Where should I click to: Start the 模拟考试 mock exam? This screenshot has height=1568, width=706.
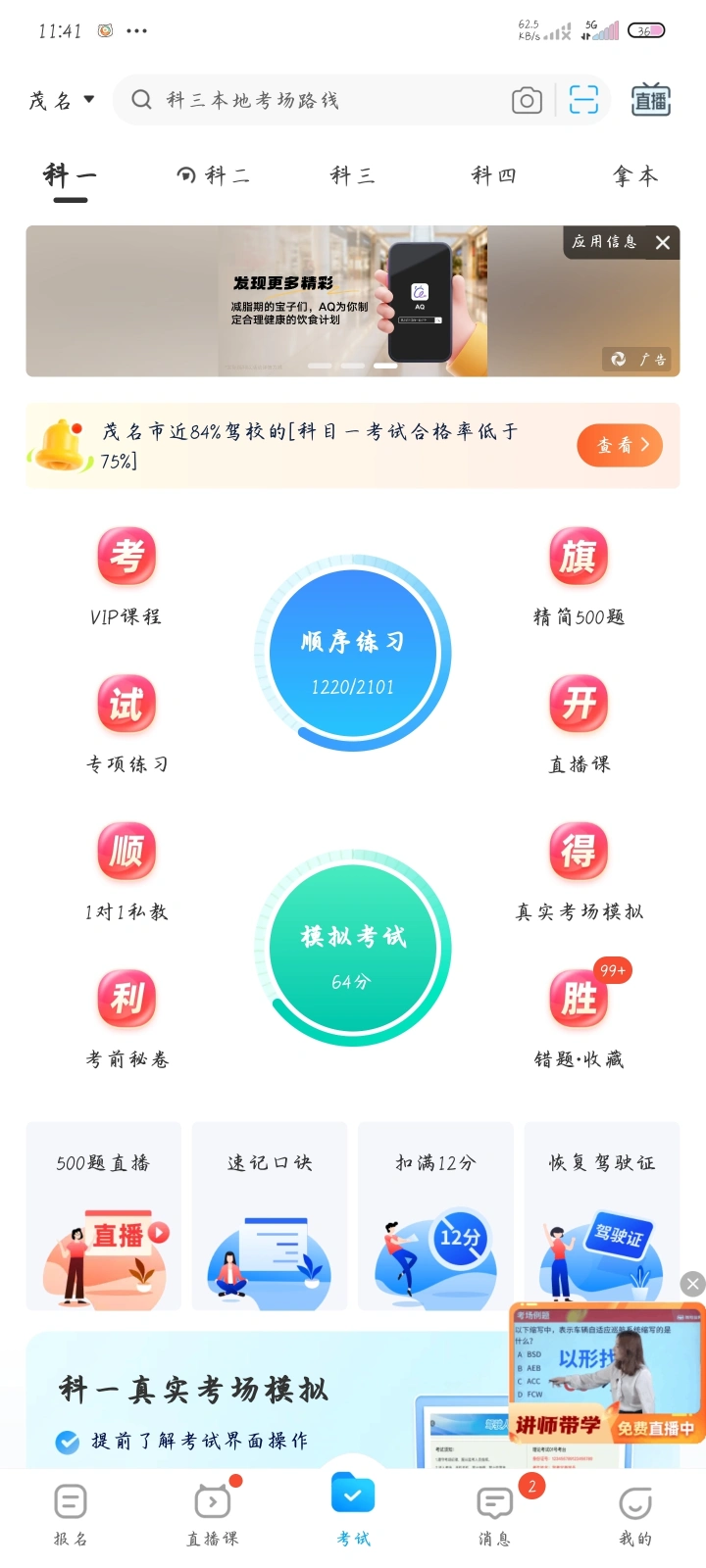353,949
